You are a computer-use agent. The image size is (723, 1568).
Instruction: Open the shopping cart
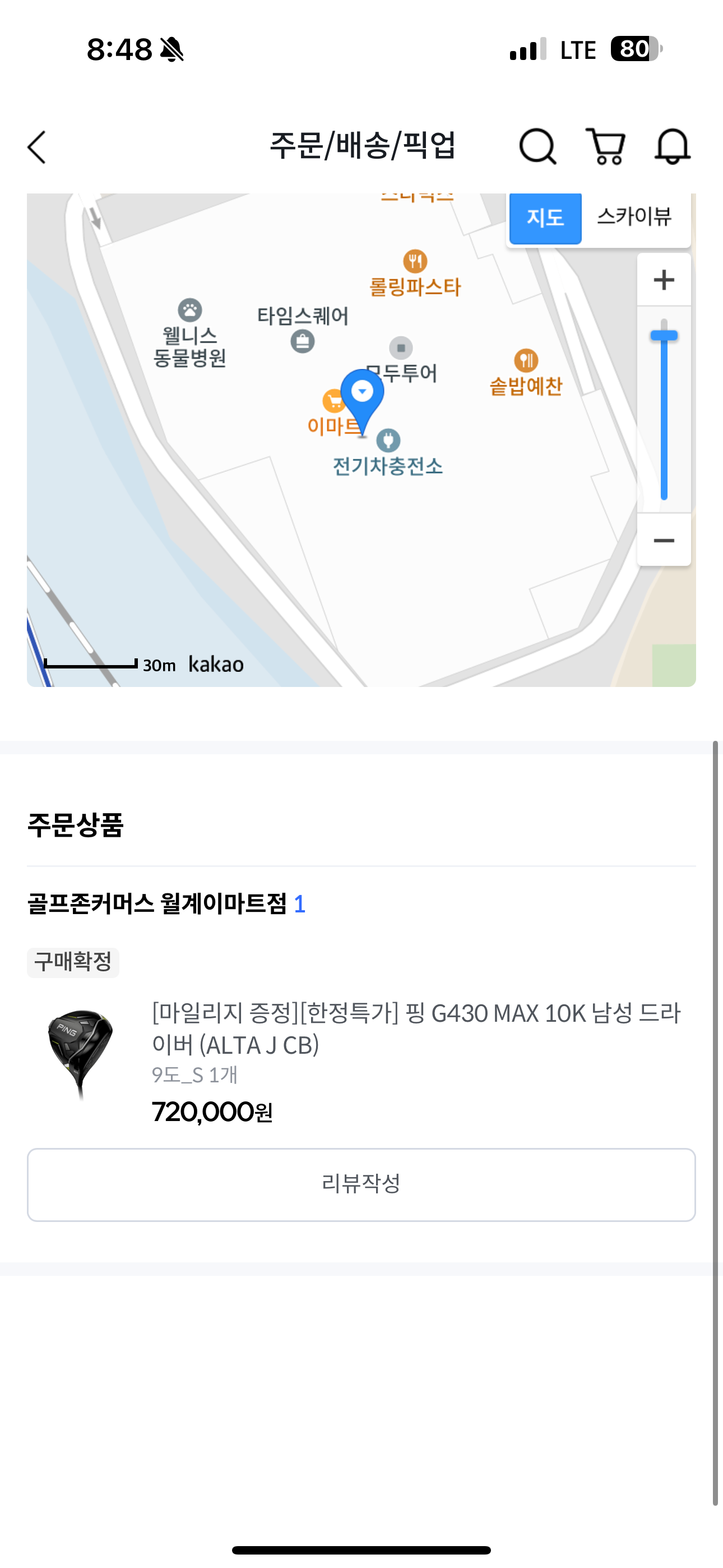(x=605, y=147)
